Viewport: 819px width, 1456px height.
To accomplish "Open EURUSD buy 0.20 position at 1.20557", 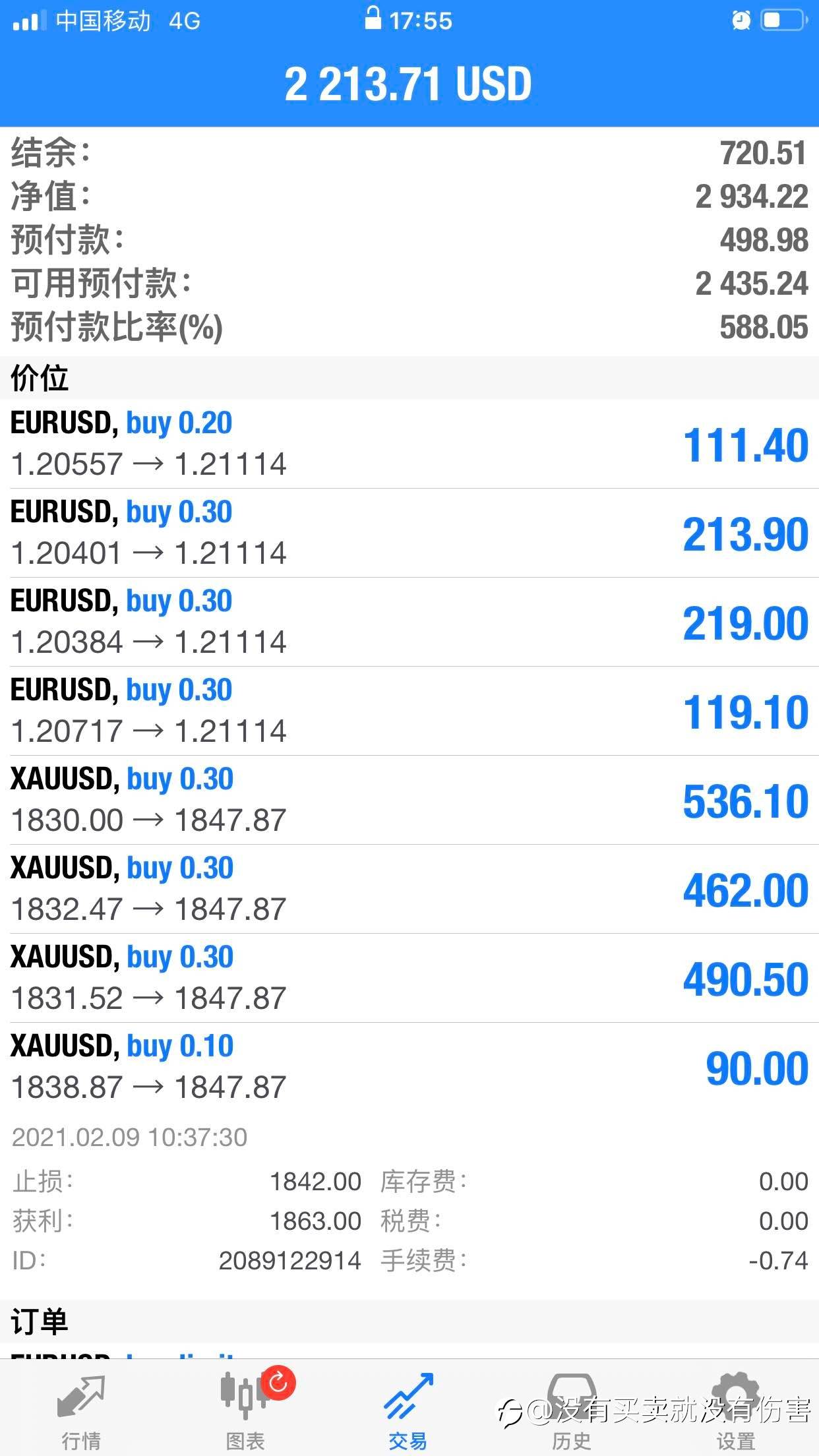I will click(x=409, y=444).
